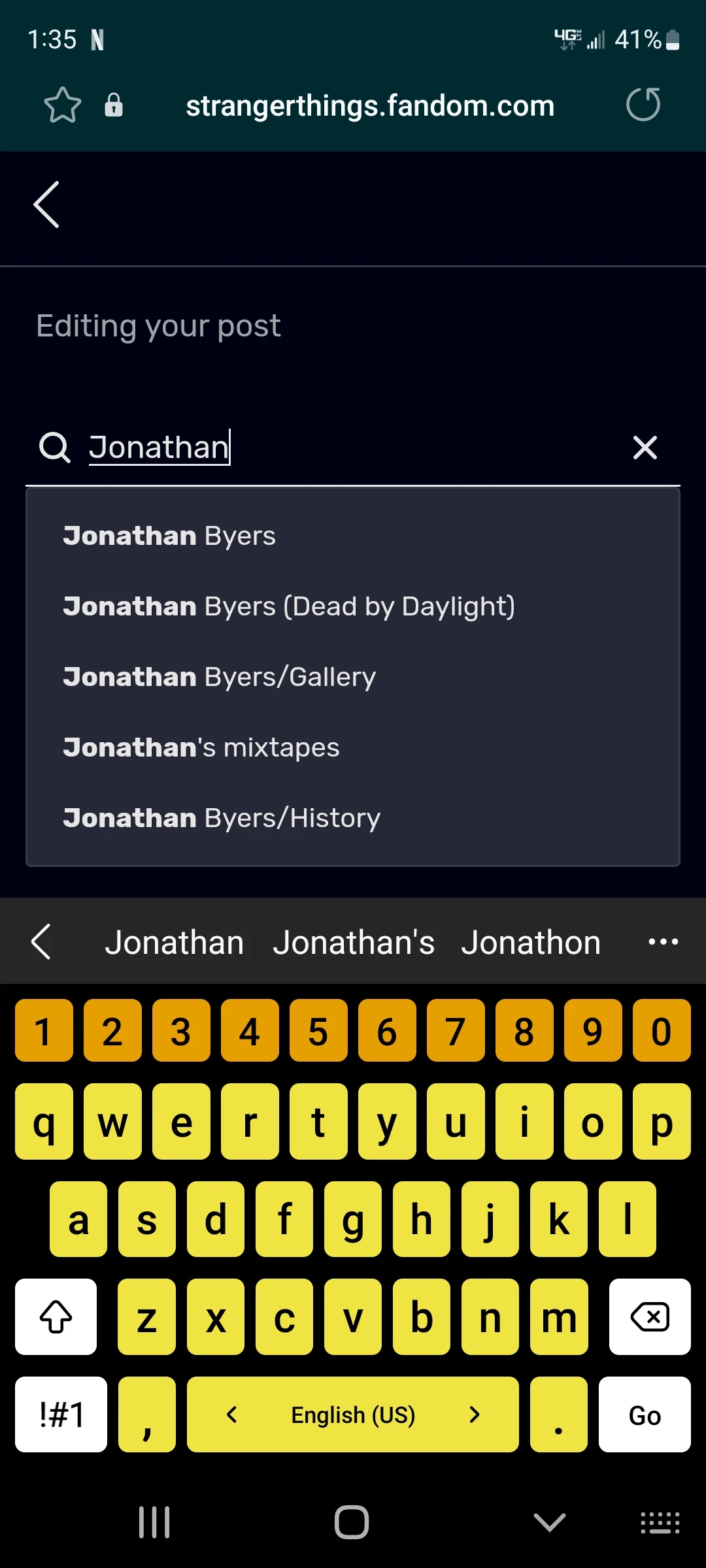Clear the search with the X icon
Viewport: 706px width, 1568px height.
(645, 448)
